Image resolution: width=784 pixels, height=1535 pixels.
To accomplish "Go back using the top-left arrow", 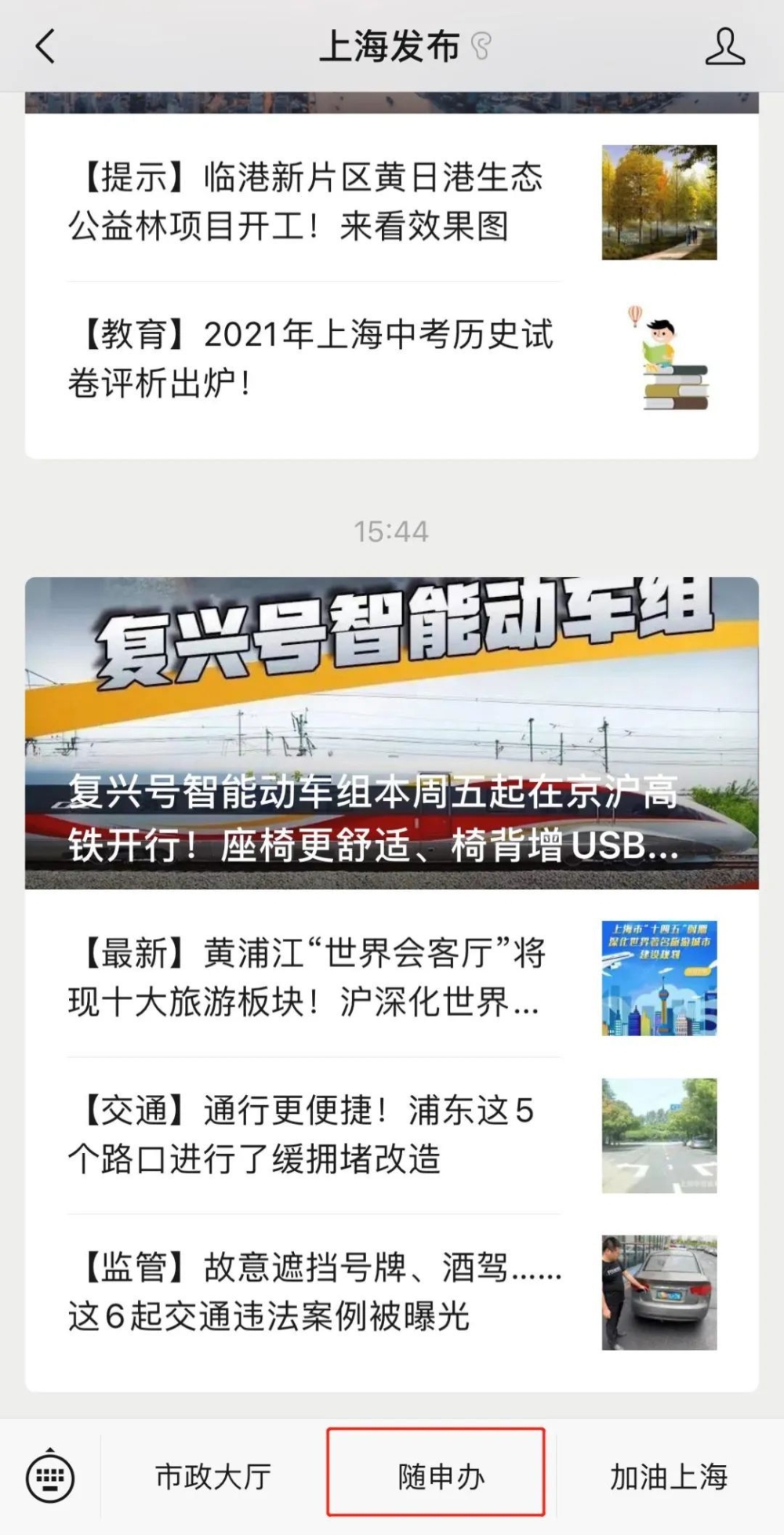I will click(x=45, y=46).
